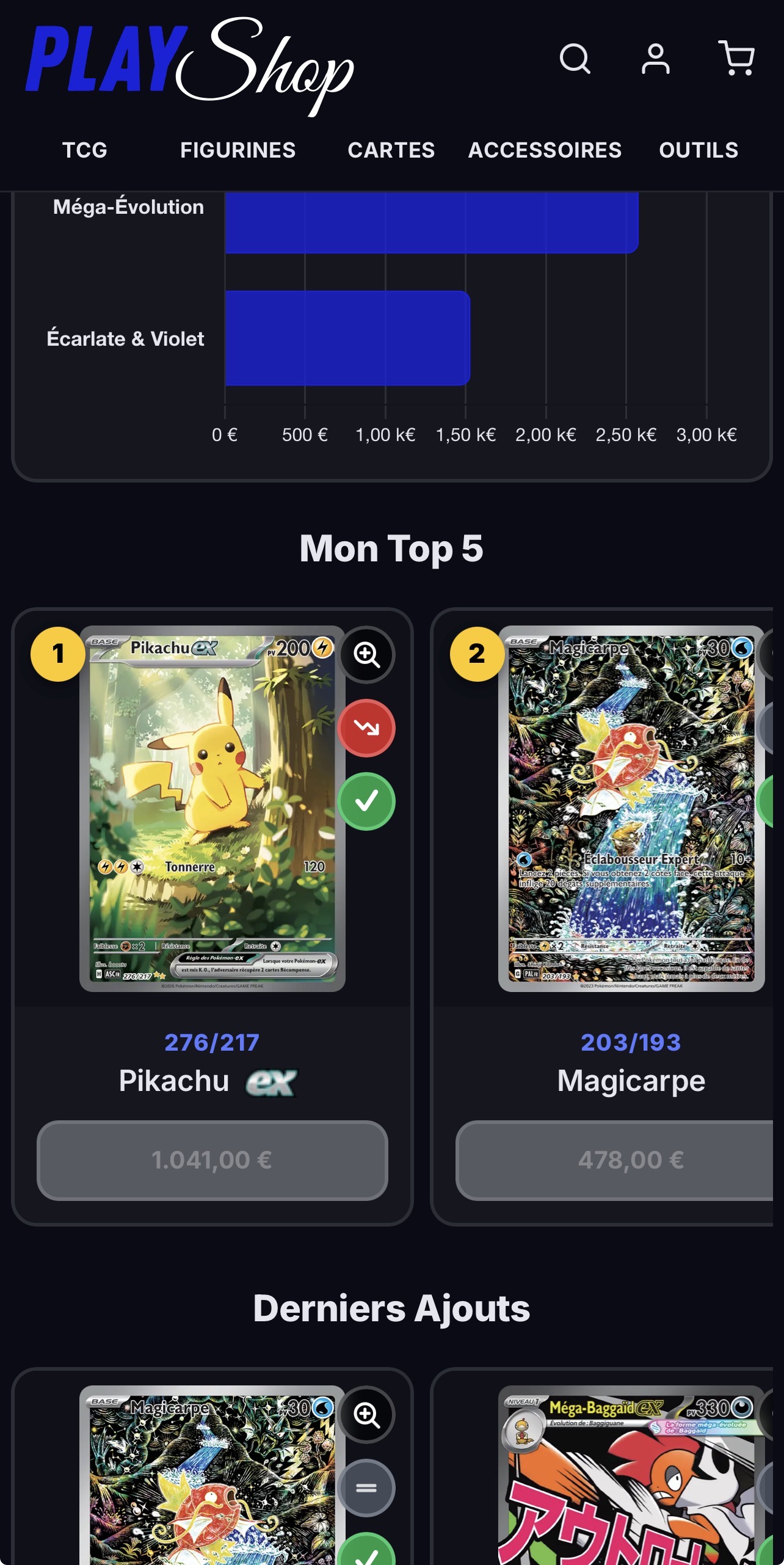Open the Pikachu ex 276/217 card
The width and height of the screenshot is (784, 1565).
212,808
